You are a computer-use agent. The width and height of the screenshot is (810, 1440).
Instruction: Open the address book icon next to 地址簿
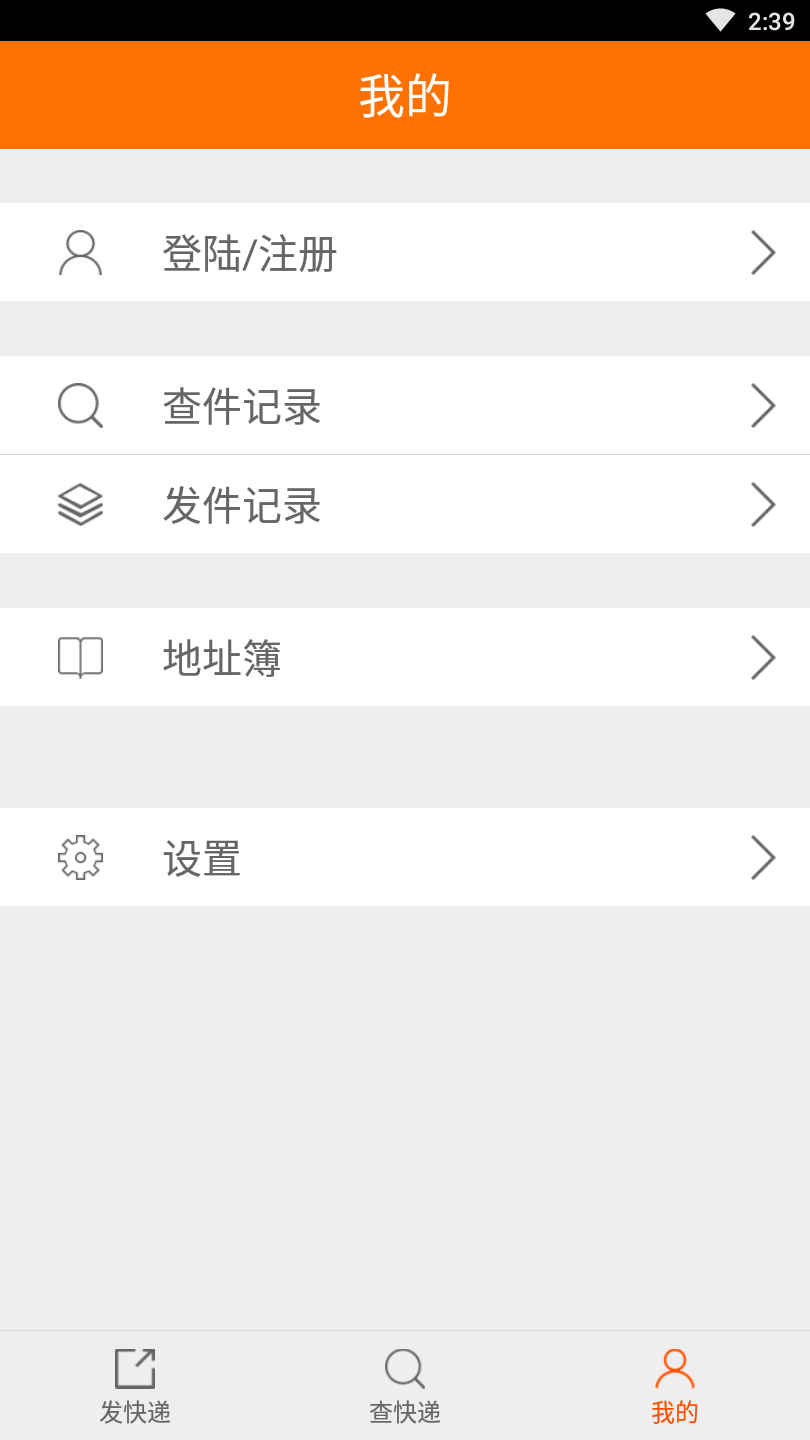click(x=80, y=657)
